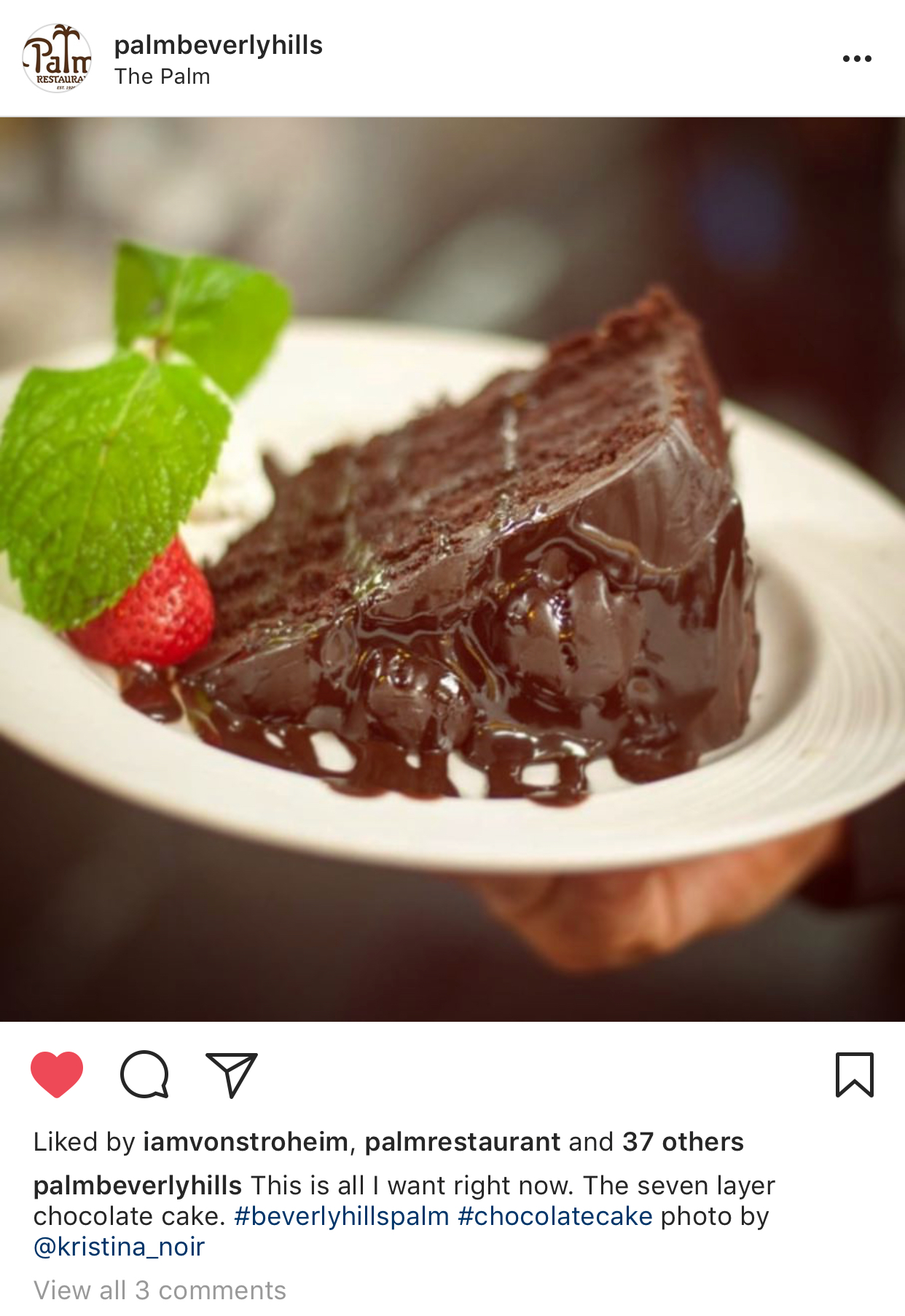Open The Palm location page
This screenshot has height=1316, width=905.
[x=162, y=76]
